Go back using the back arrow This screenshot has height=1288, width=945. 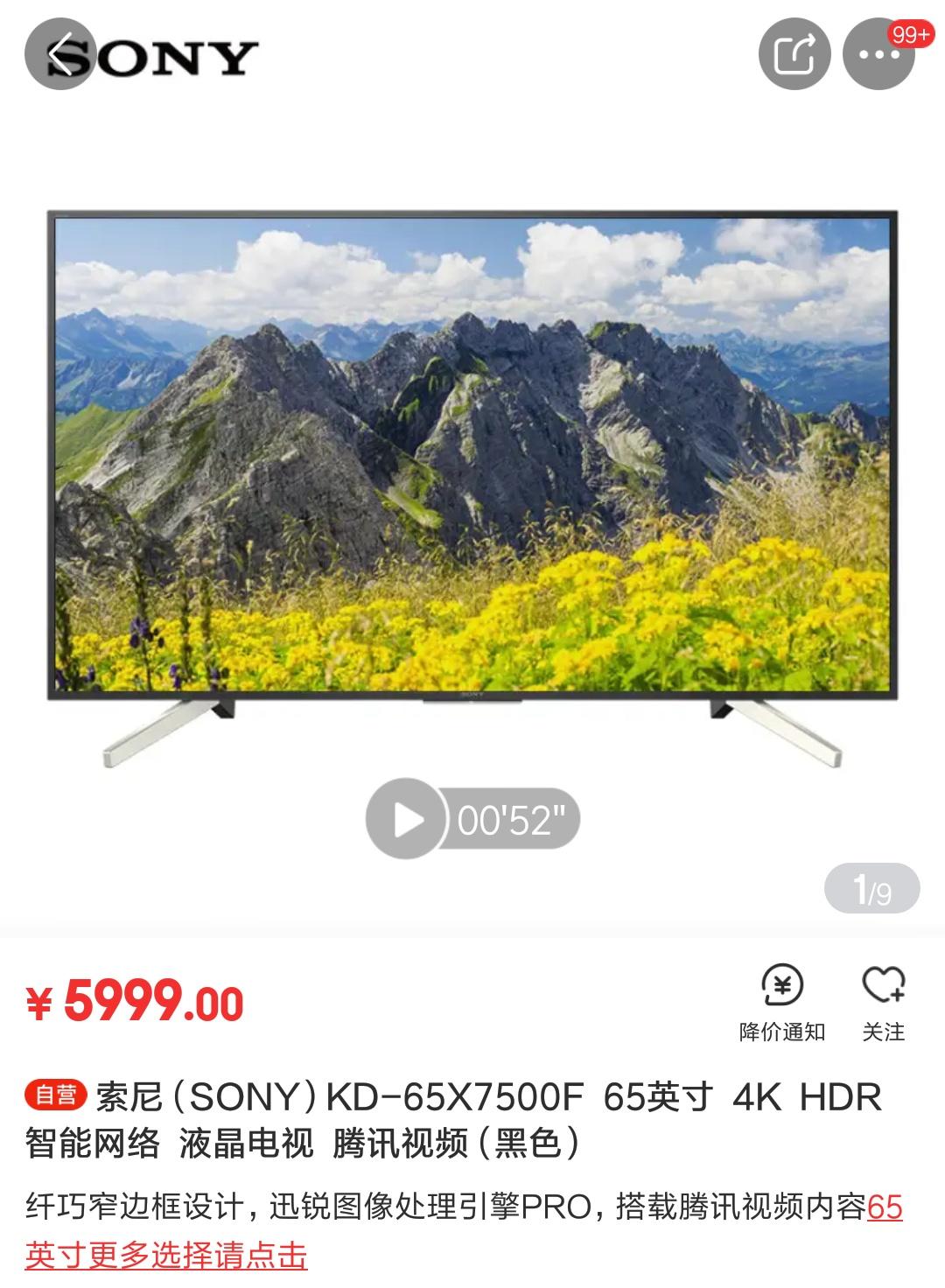(59, 54)
